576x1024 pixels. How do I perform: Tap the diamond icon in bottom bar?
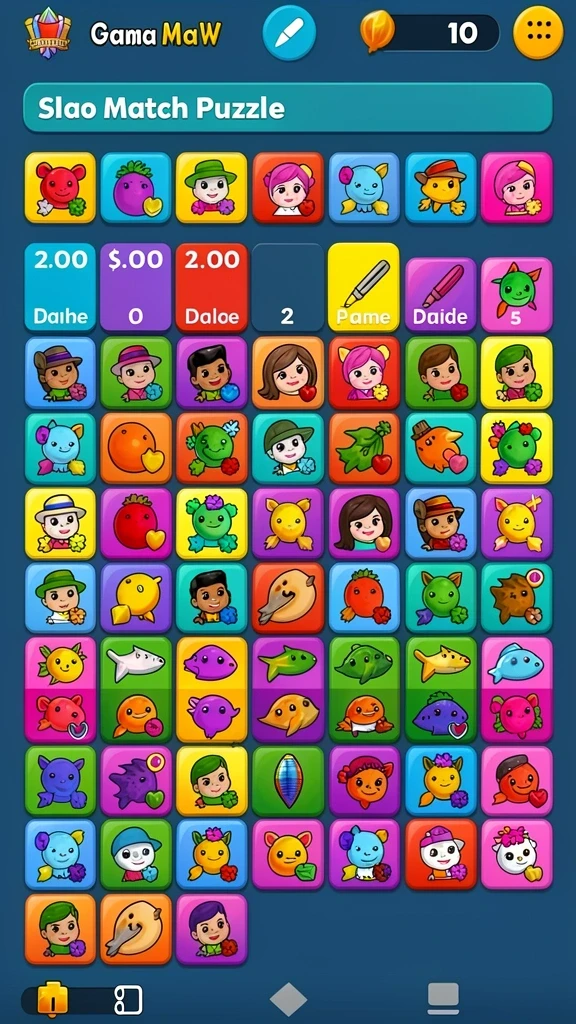point(288,999)
